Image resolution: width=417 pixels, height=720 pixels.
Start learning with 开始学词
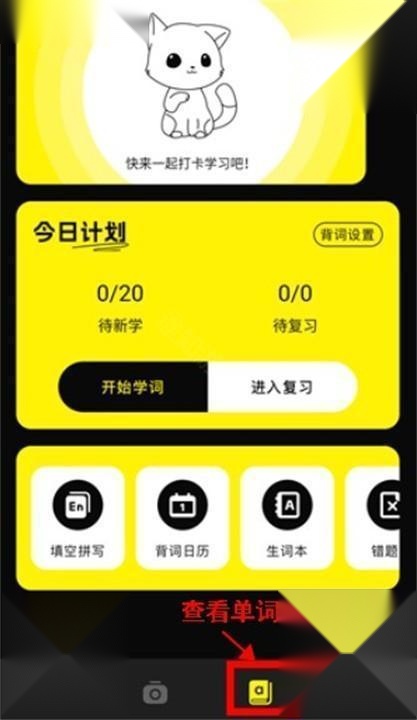pos(133,387)
